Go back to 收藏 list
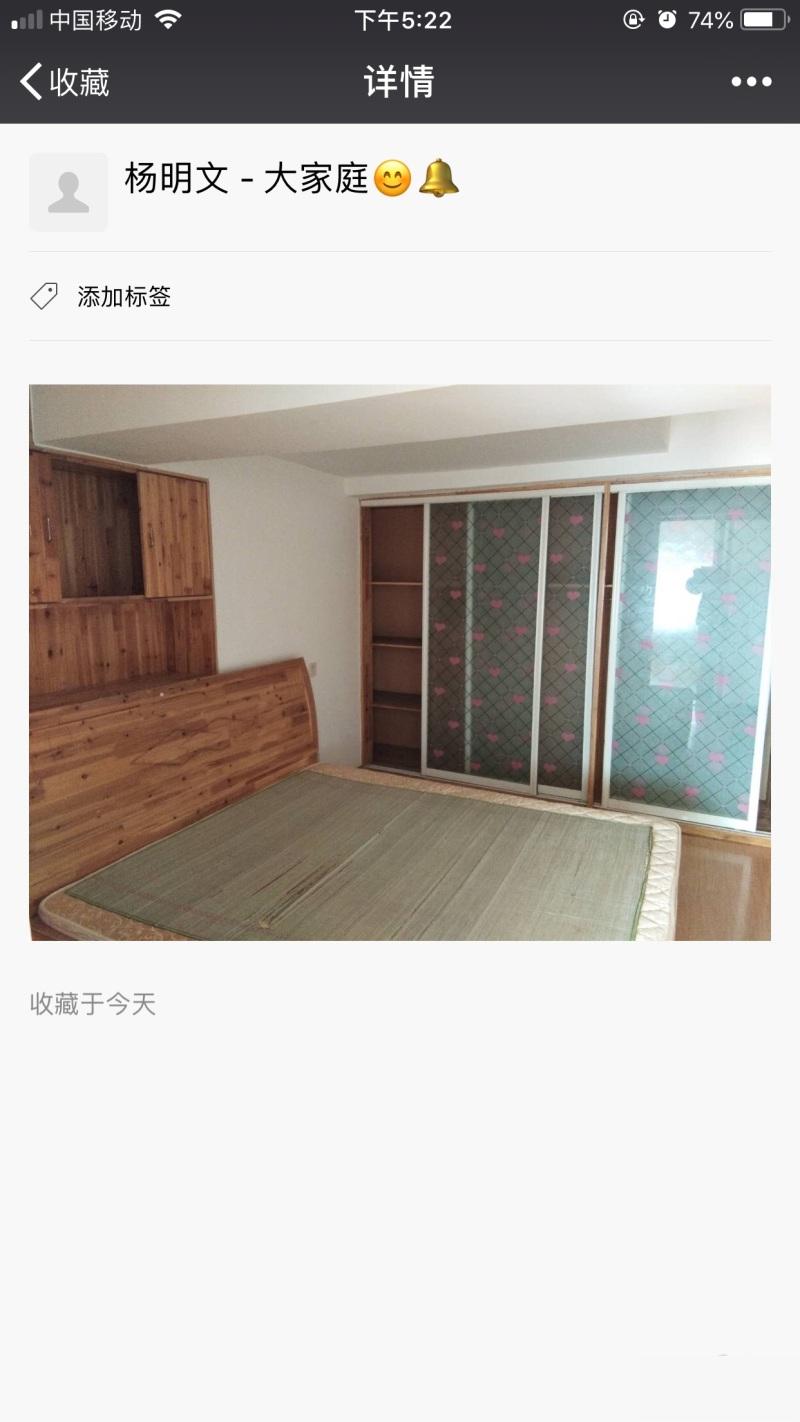800x1422 pixels. 65,82
